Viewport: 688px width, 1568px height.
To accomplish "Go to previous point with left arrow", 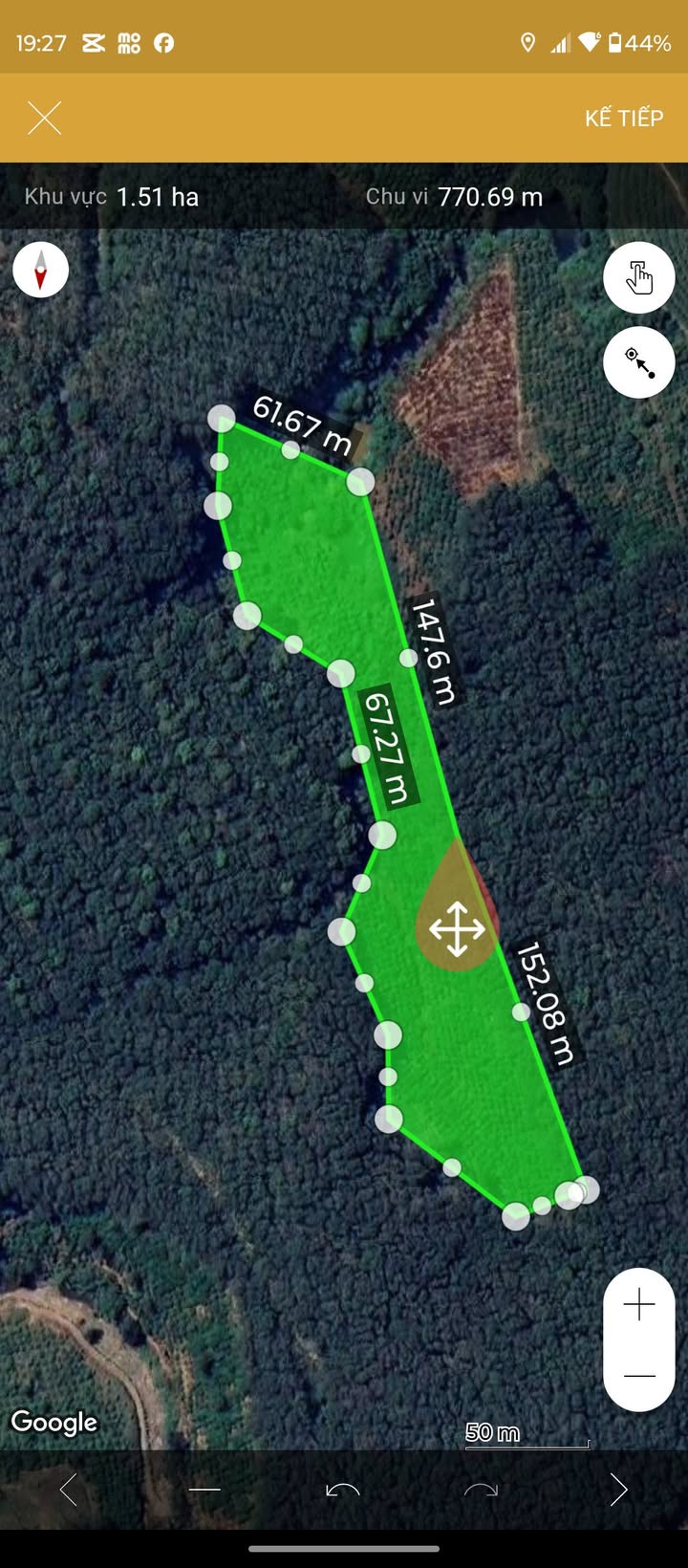I will (x=68, y=1490).
